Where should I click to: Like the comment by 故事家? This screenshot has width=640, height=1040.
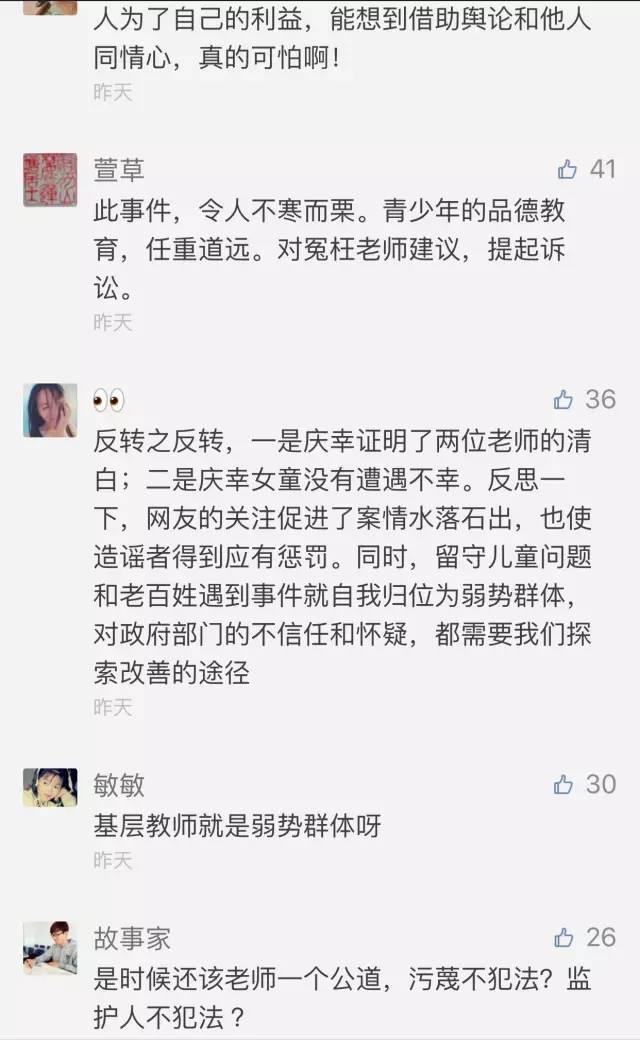[564, 937]
